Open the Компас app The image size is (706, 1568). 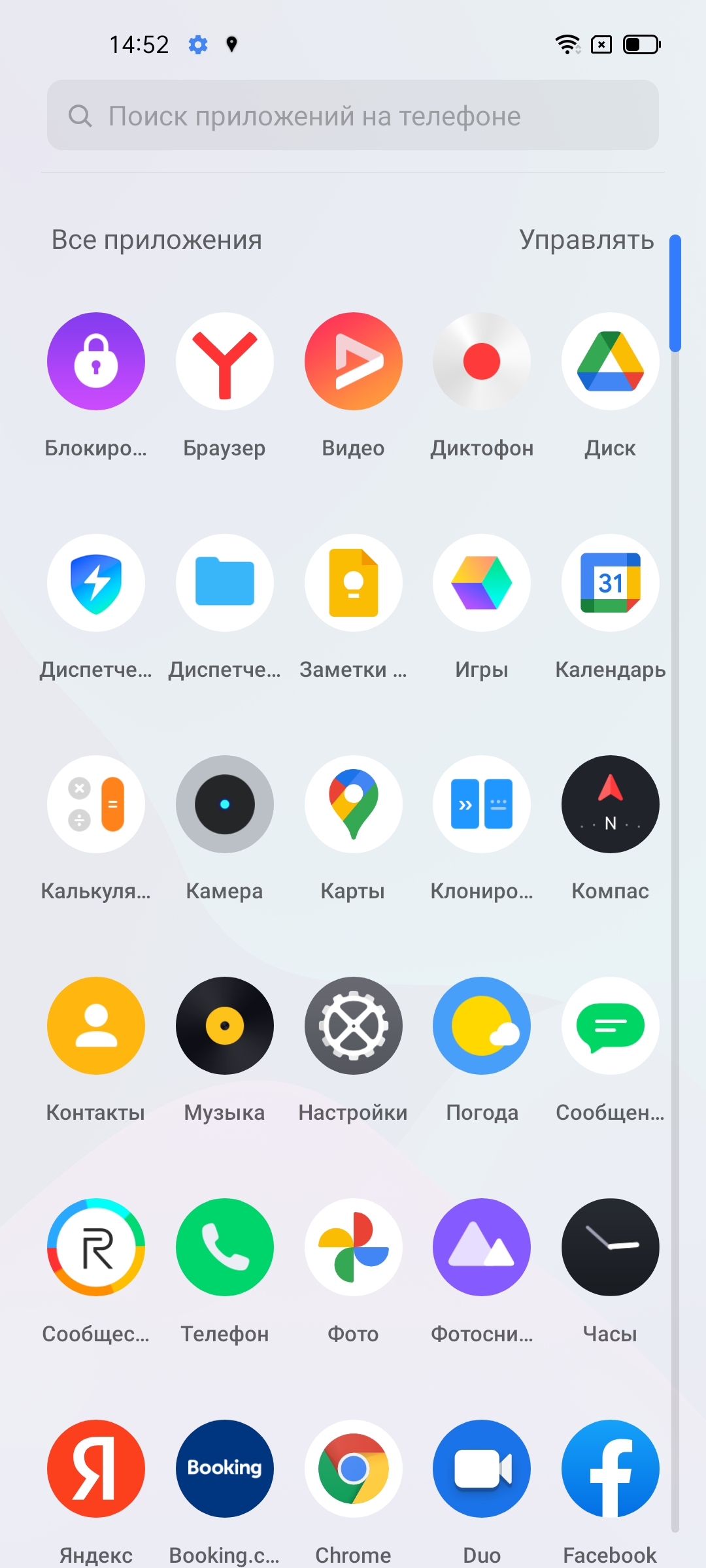click(610, 804)
